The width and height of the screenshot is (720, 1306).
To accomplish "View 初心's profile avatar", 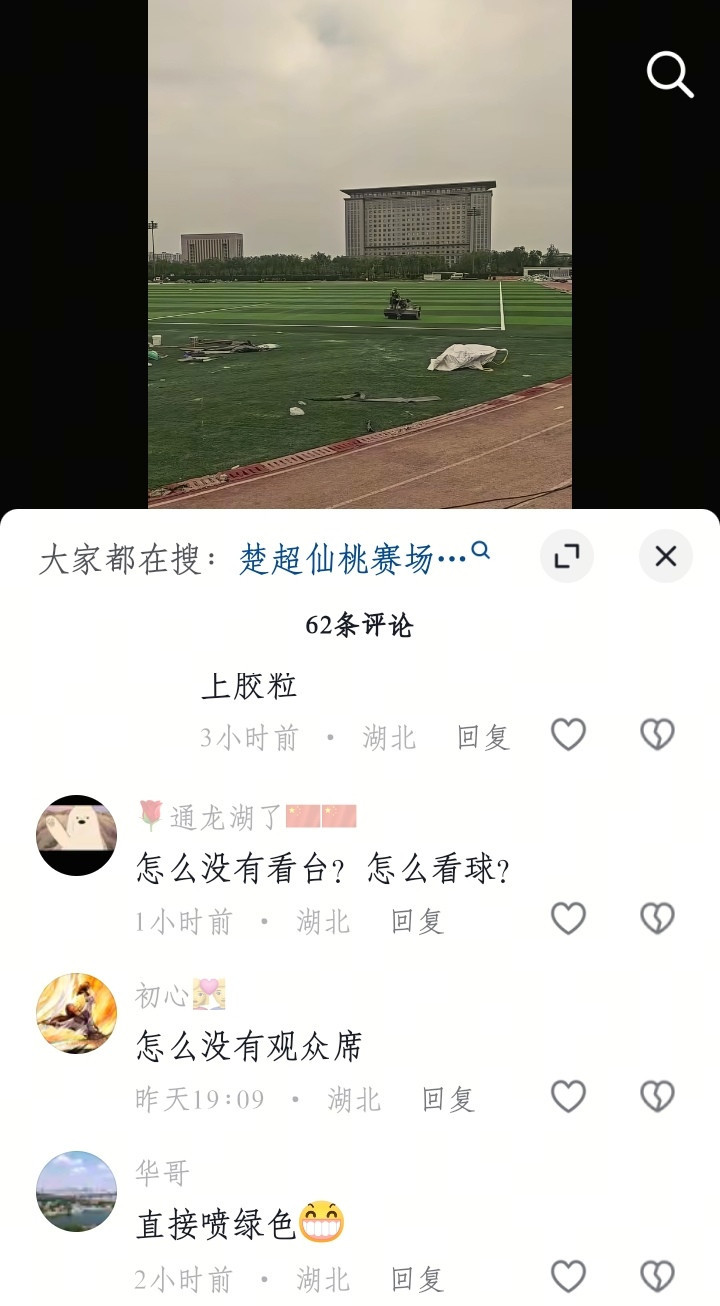I will (77, 1013).
